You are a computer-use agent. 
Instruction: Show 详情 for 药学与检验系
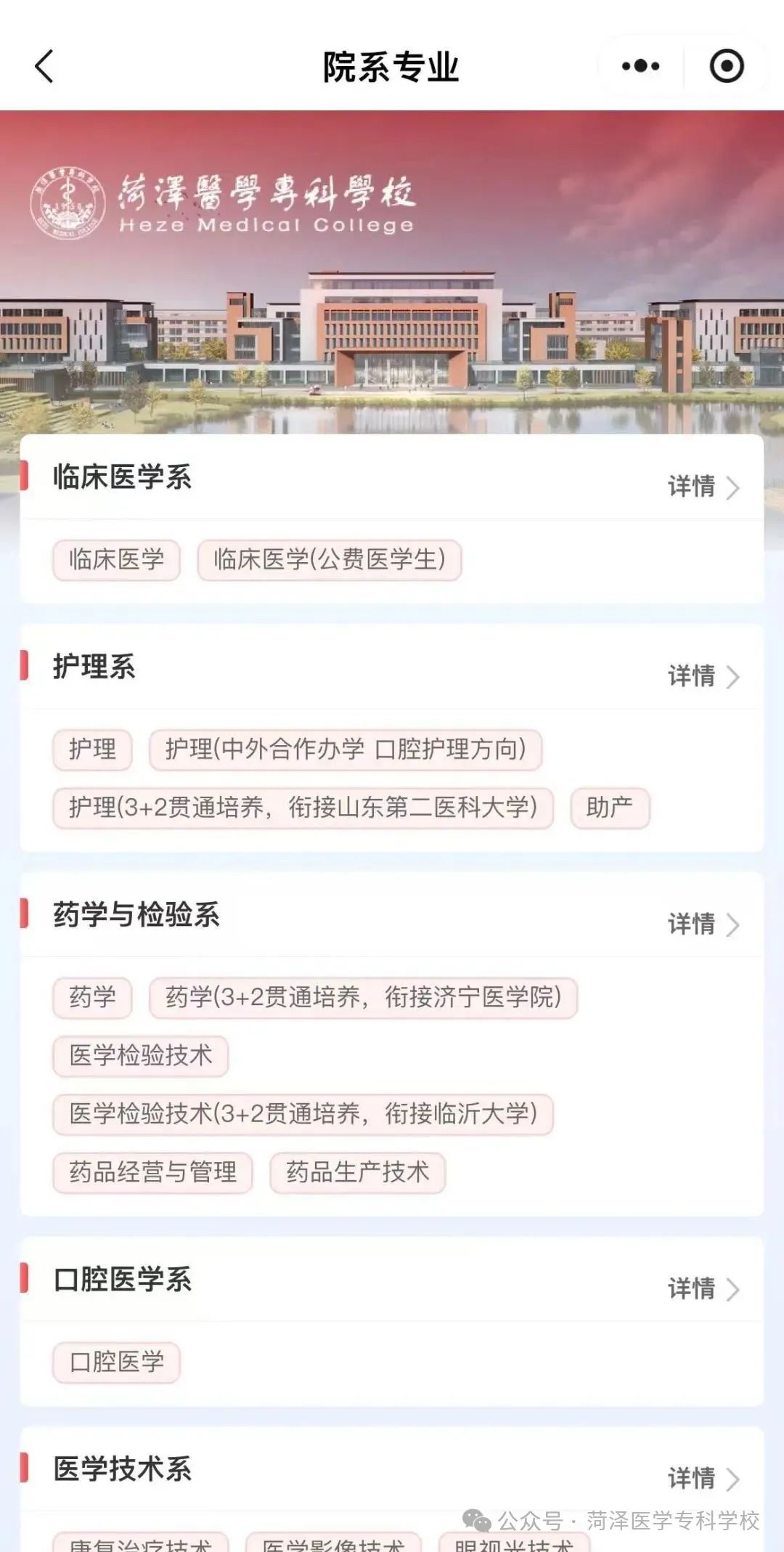pos(702,925)
